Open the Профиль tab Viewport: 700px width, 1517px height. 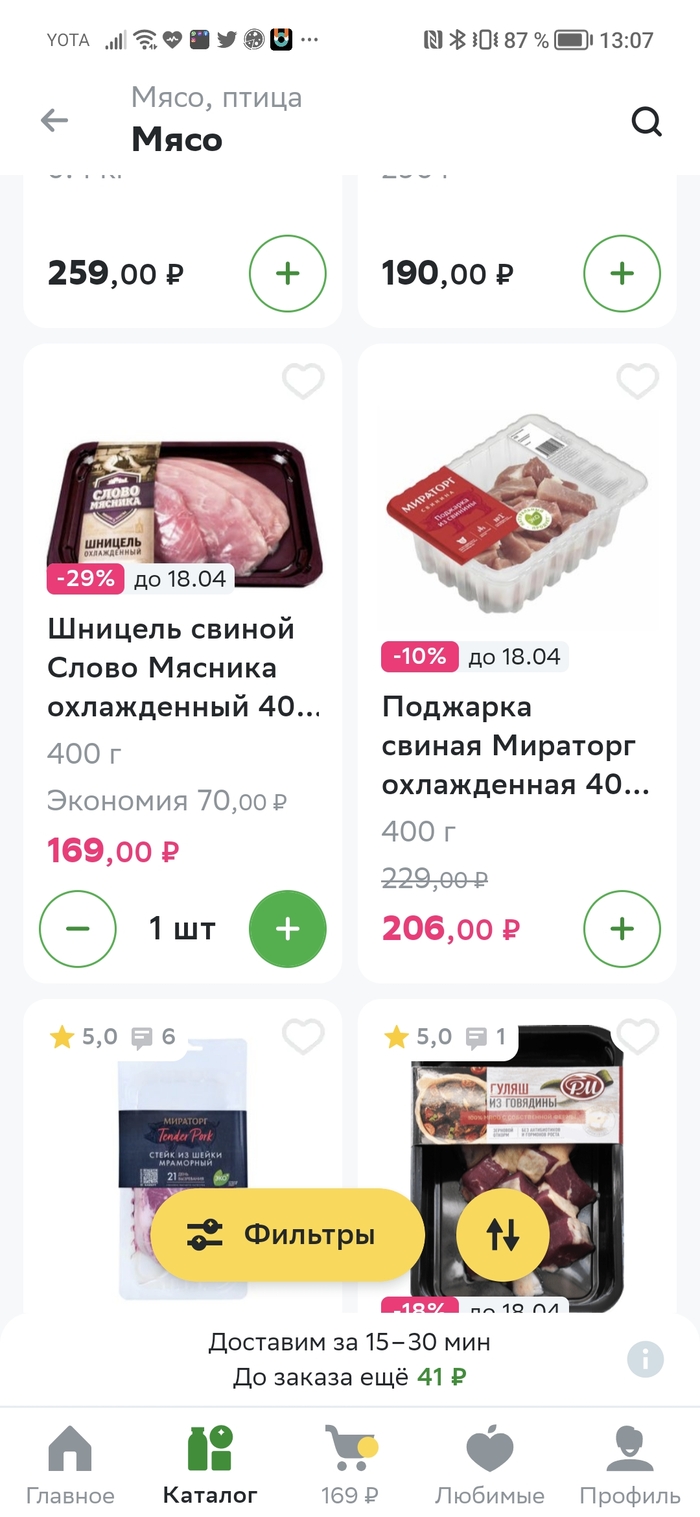tap(630, 1464)
